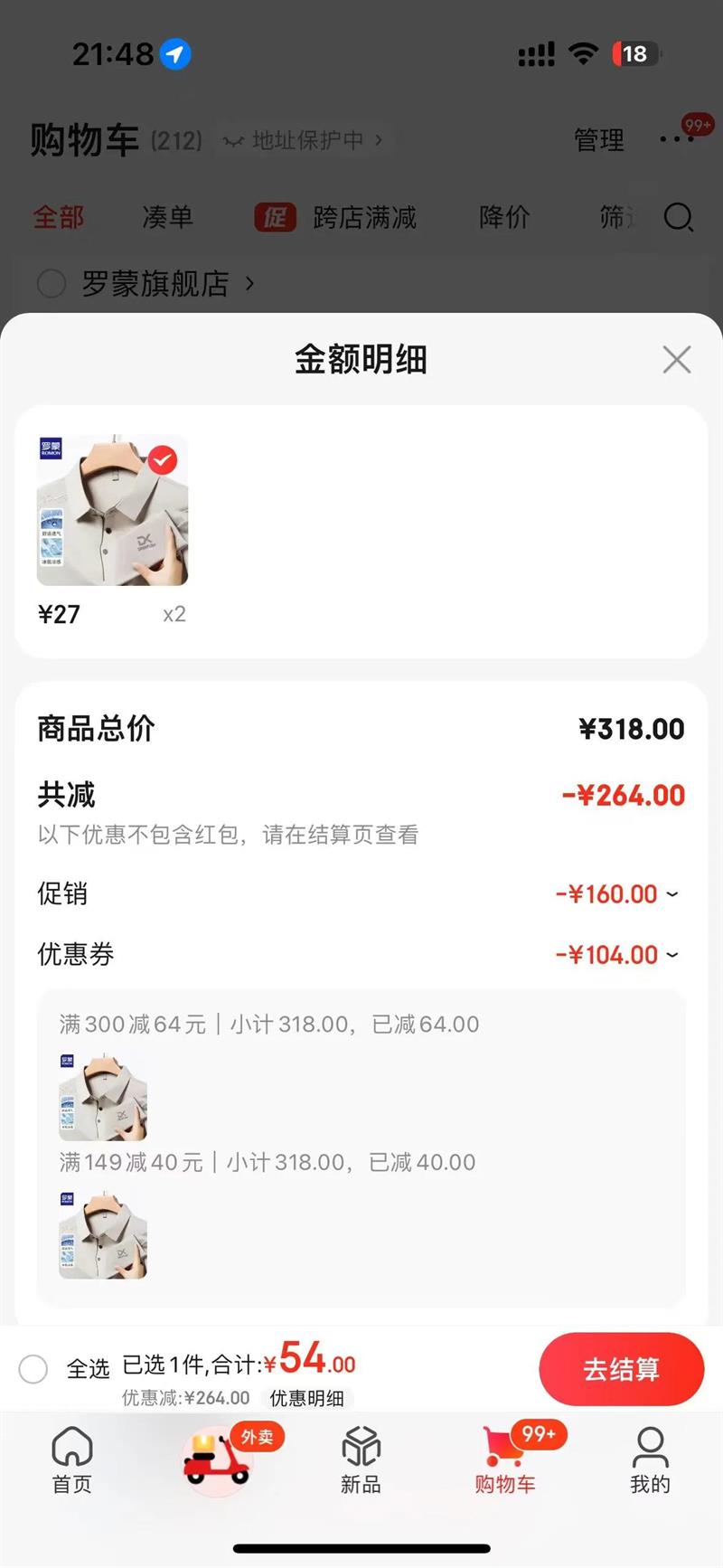Expand the 促销 discount details
The width and height of the screenshot is (723, 1568).
pyautogui.click(x=671, y=894)
